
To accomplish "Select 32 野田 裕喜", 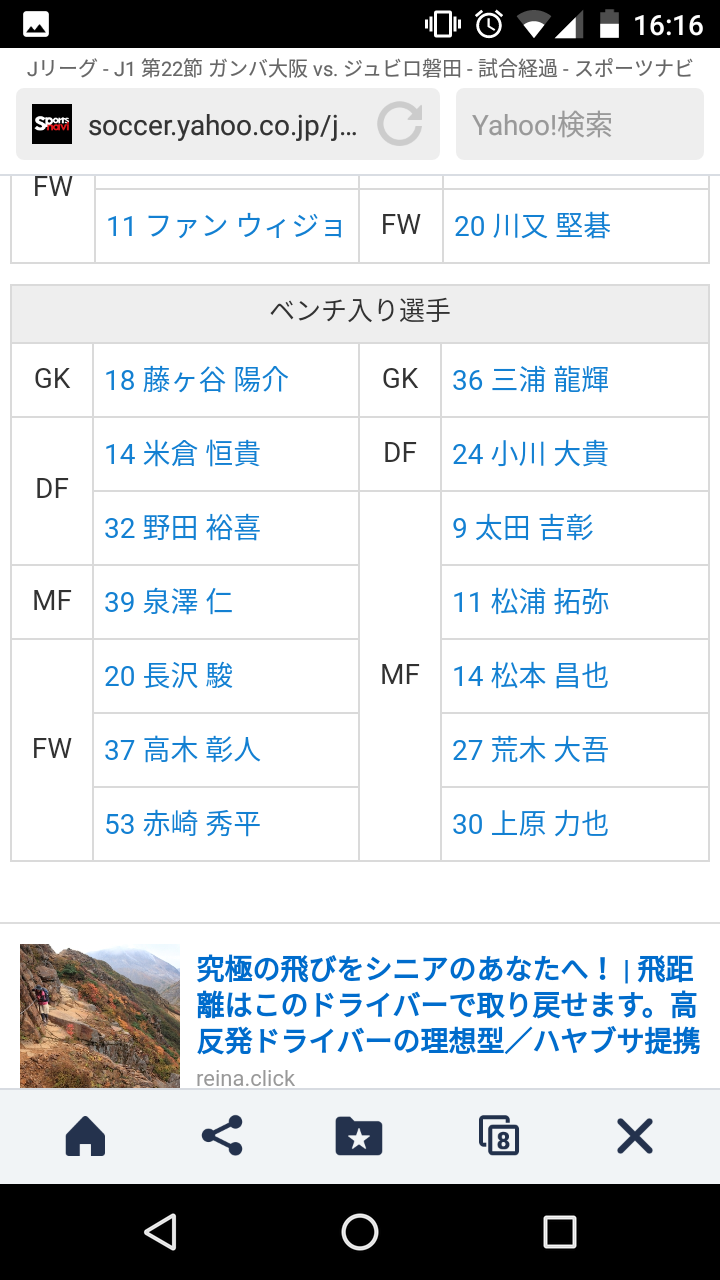I will tap(183, 528).
